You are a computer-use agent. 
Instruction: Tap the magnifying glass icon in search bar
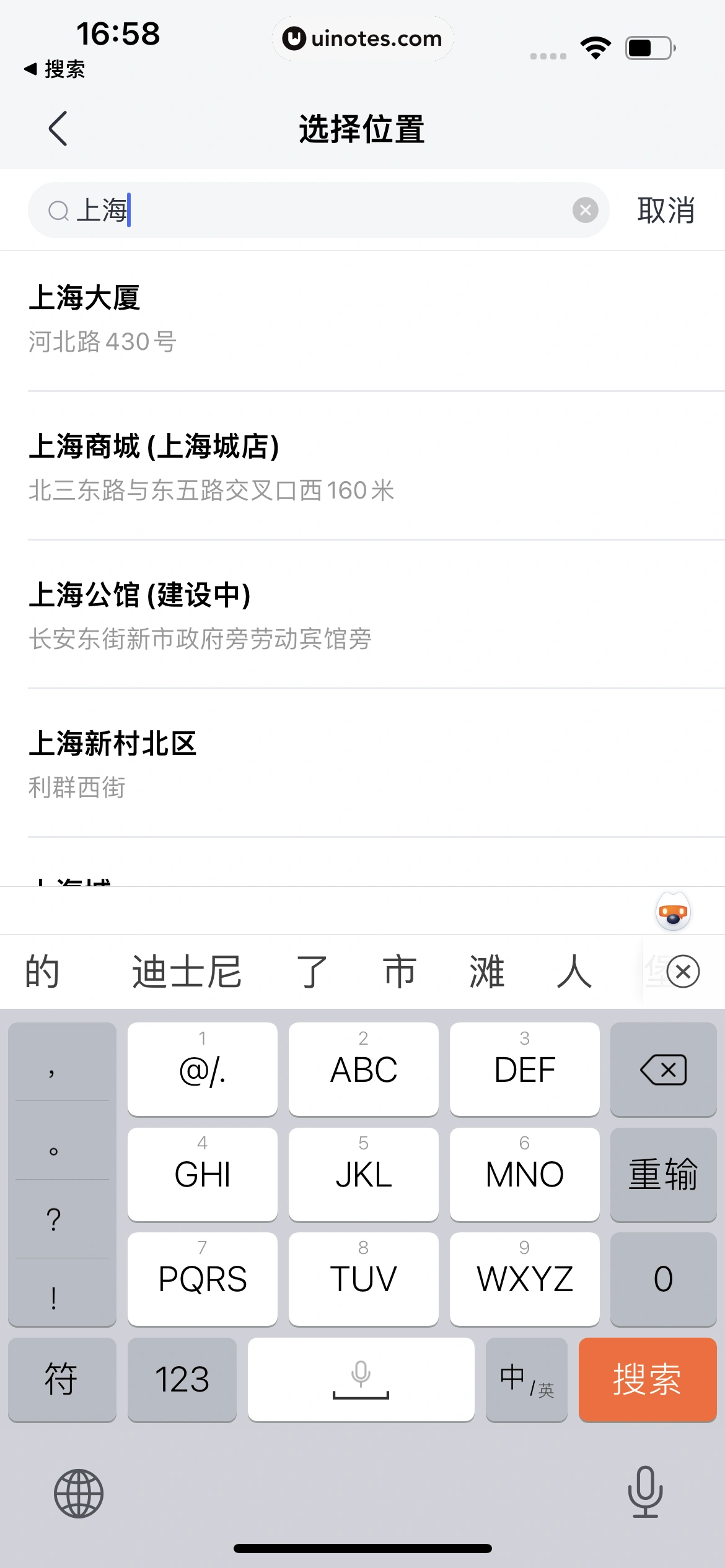click(x=58, y=210)
